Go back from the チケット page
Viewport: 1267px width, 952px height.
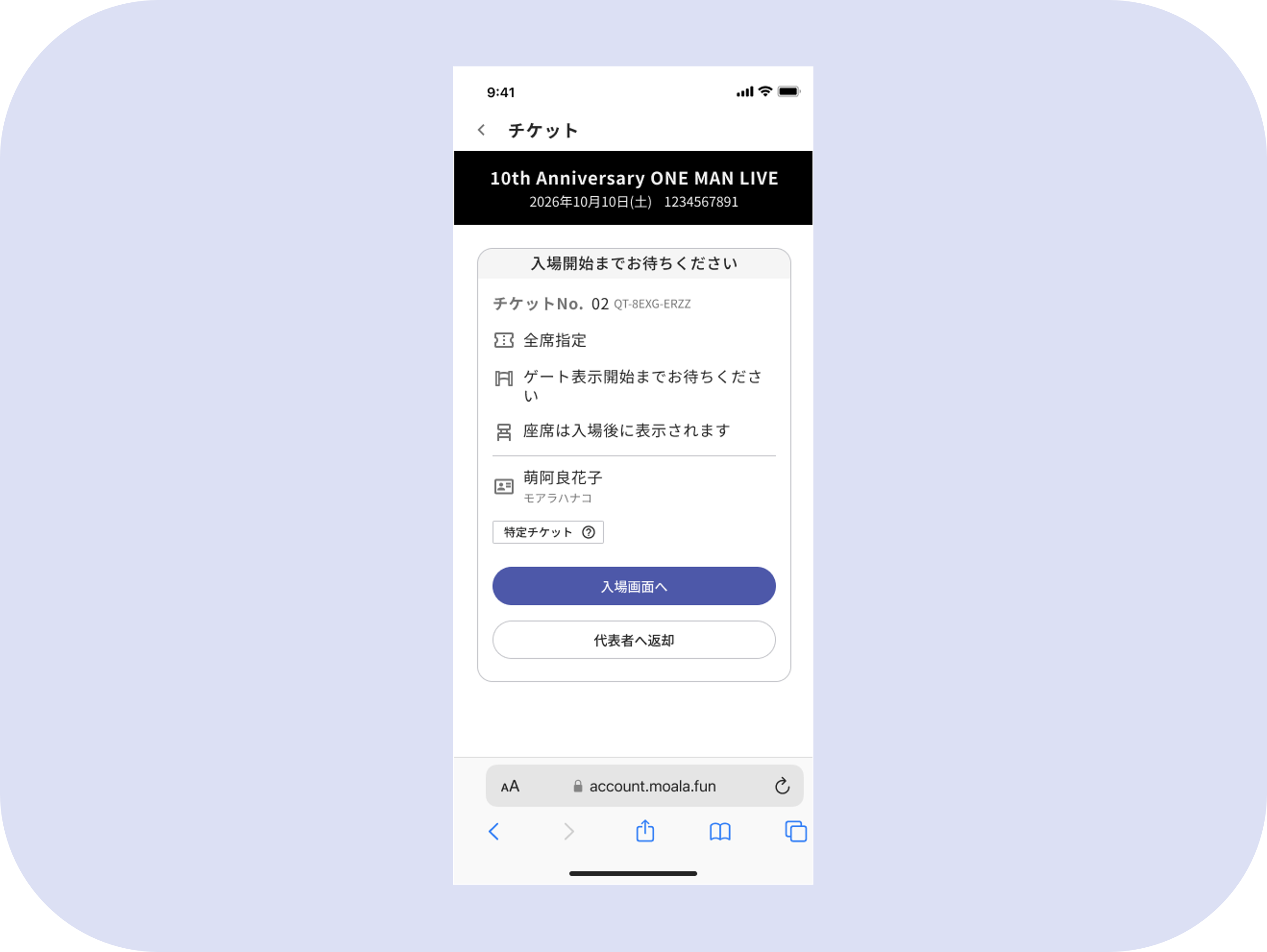(481, 130)
